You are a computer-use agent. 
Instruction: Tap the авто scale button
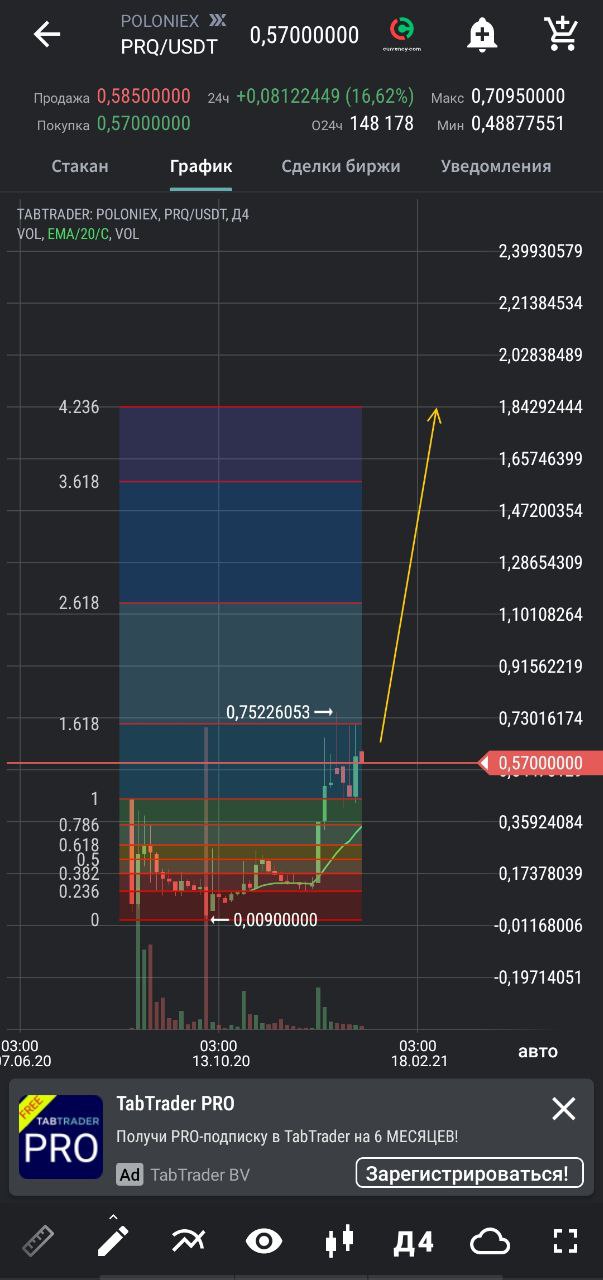[538, 1051]
